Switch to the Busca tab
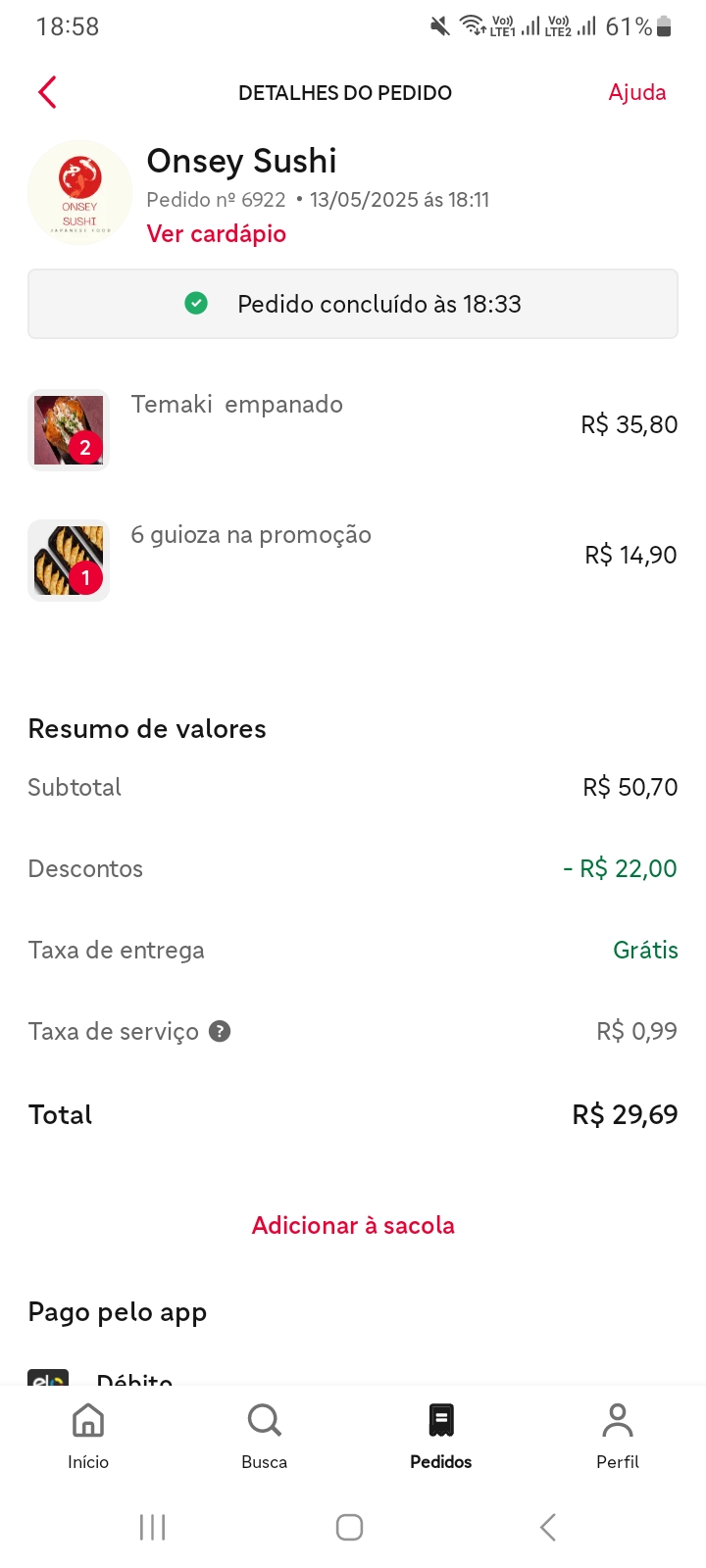 tap(264, 1435)
